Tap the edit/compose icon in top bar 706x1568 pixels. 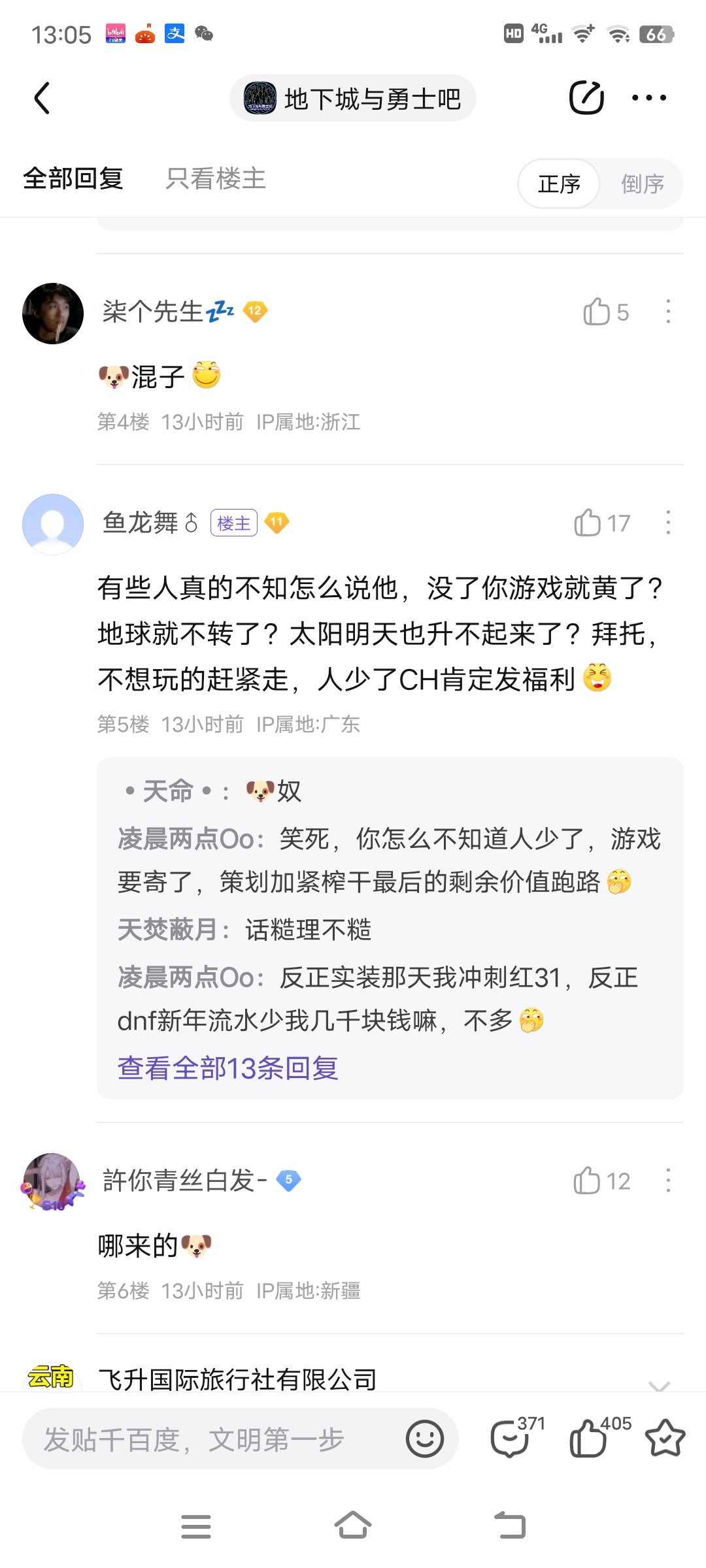click(x=586, y=98)
